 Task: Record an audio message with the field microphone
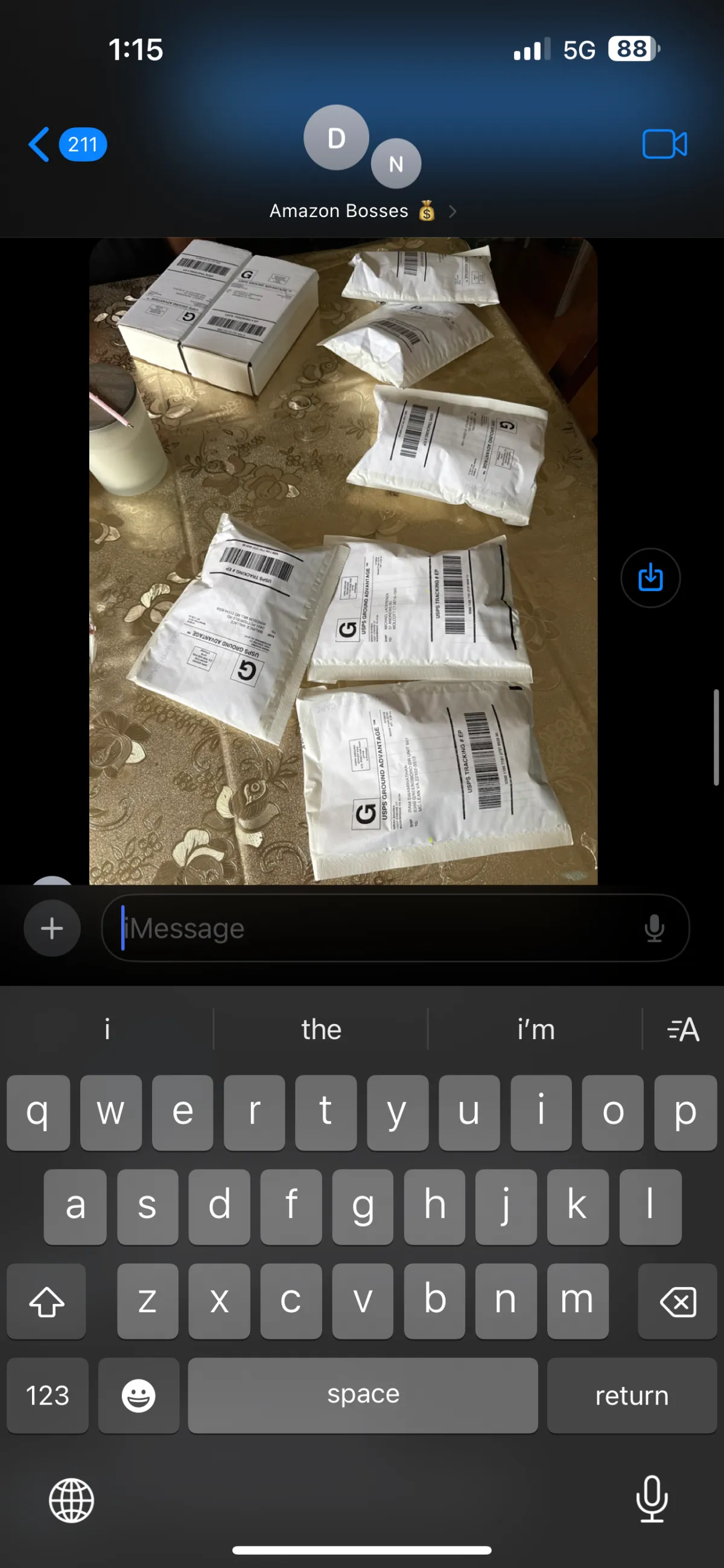point(654,928)
